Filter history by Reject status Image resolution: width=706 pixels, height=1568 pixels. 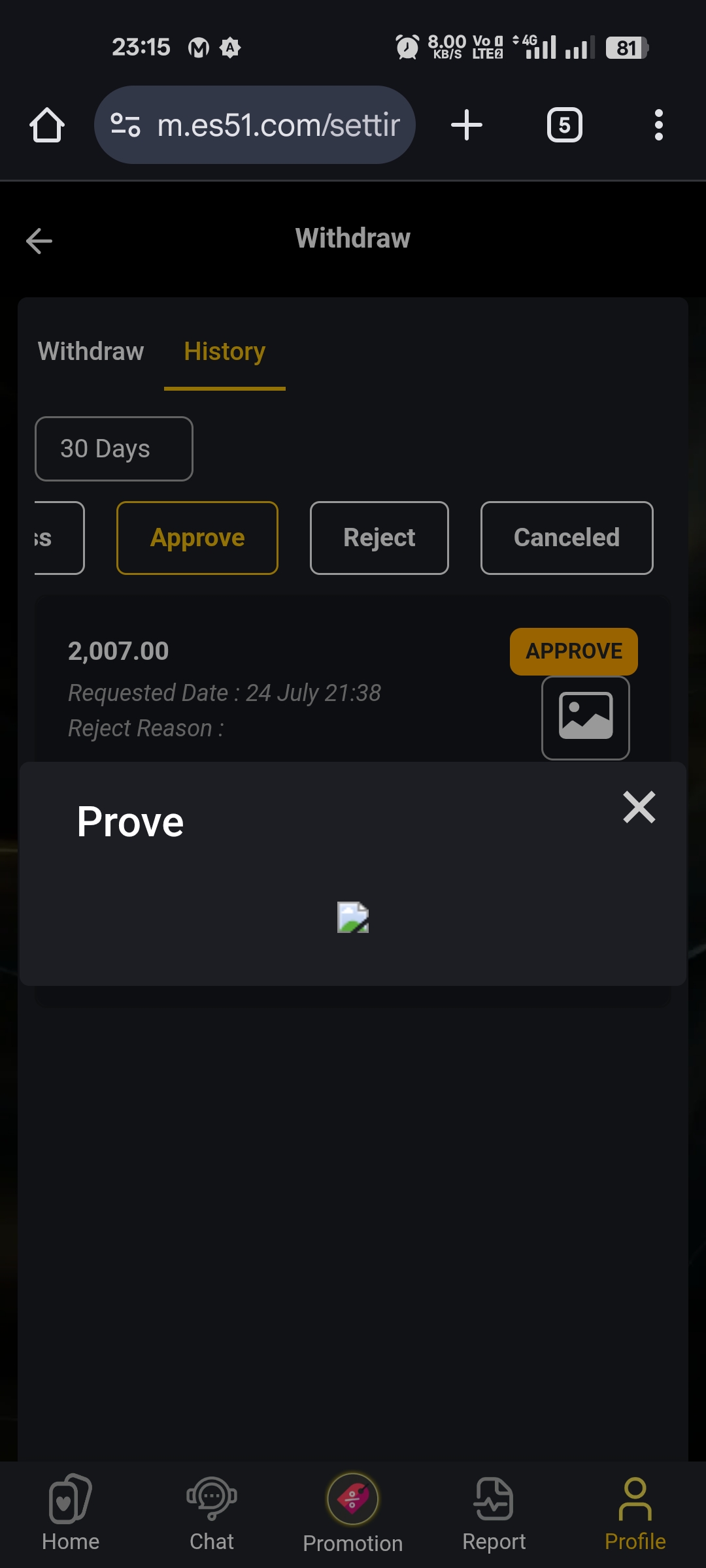(x=379, y=538)
